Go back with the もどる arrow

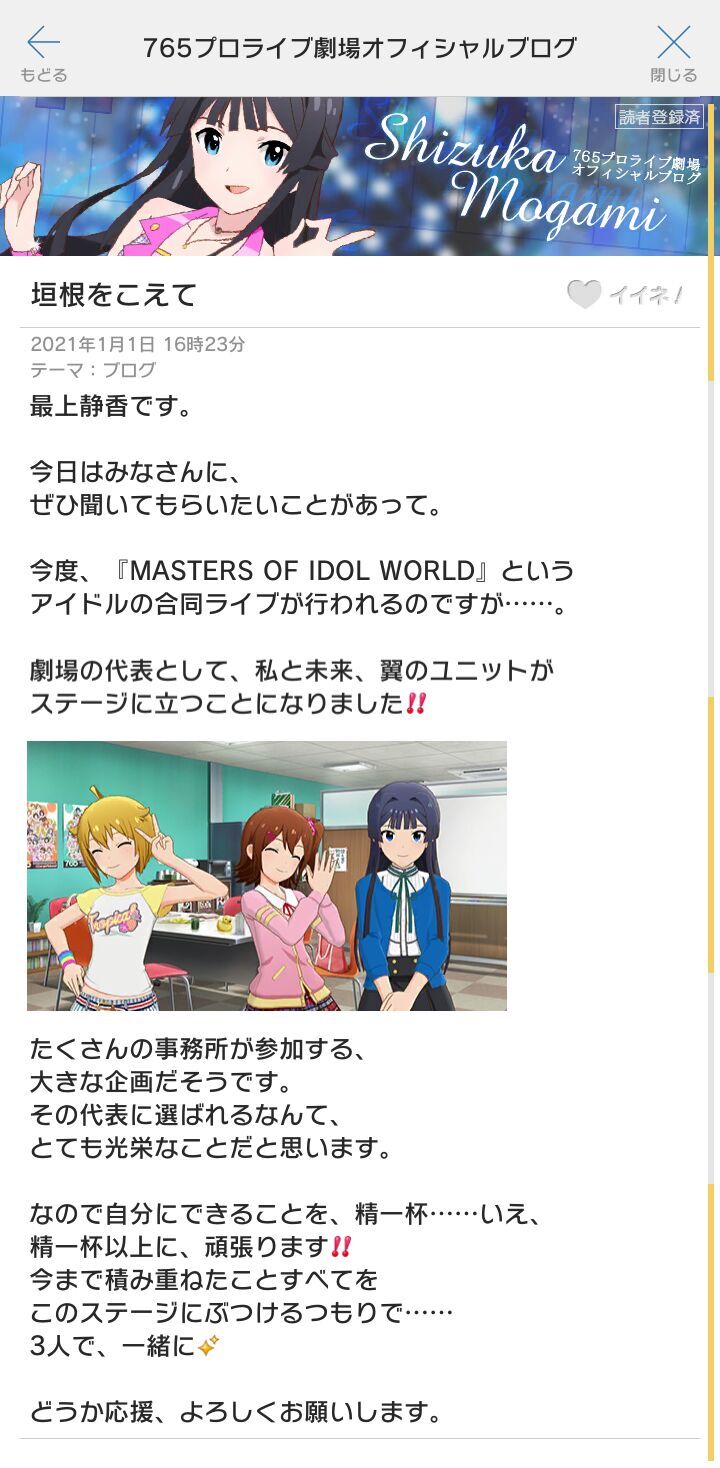pyautogui.click(x=43, y=52)
